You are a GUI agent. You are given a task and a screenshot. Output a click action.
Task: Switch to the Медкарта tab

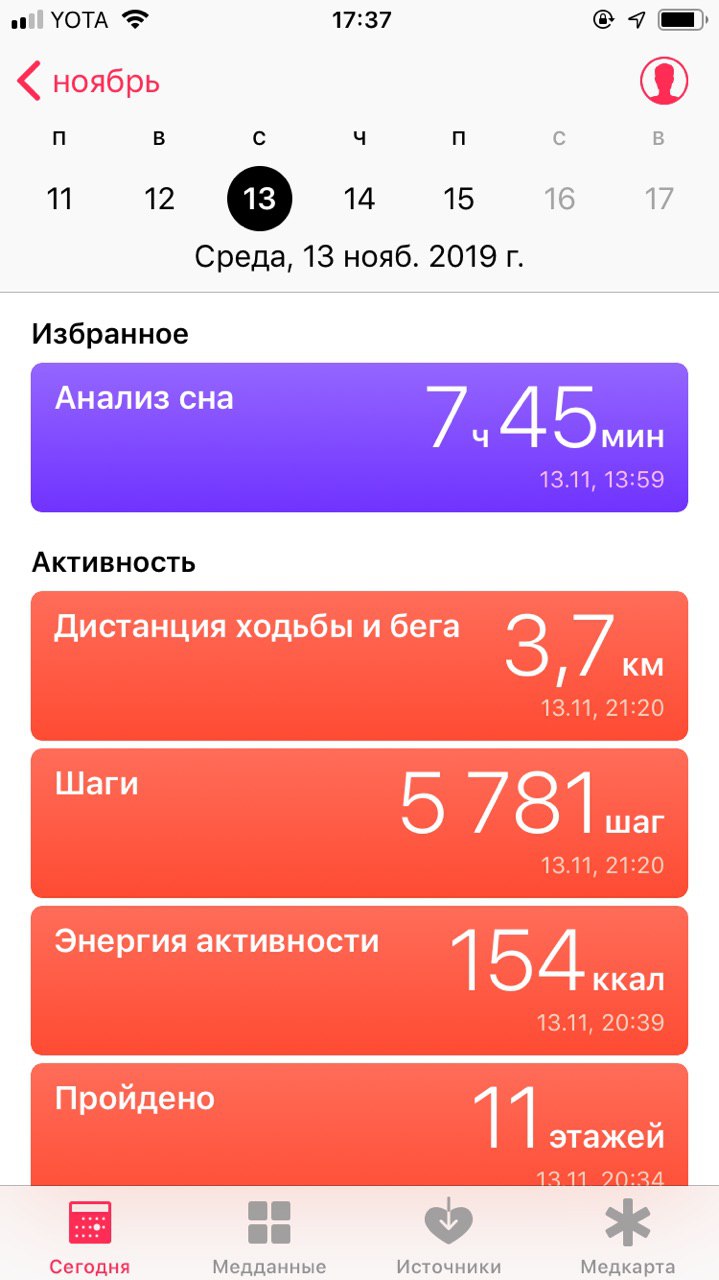click(x=628, y=1236)
